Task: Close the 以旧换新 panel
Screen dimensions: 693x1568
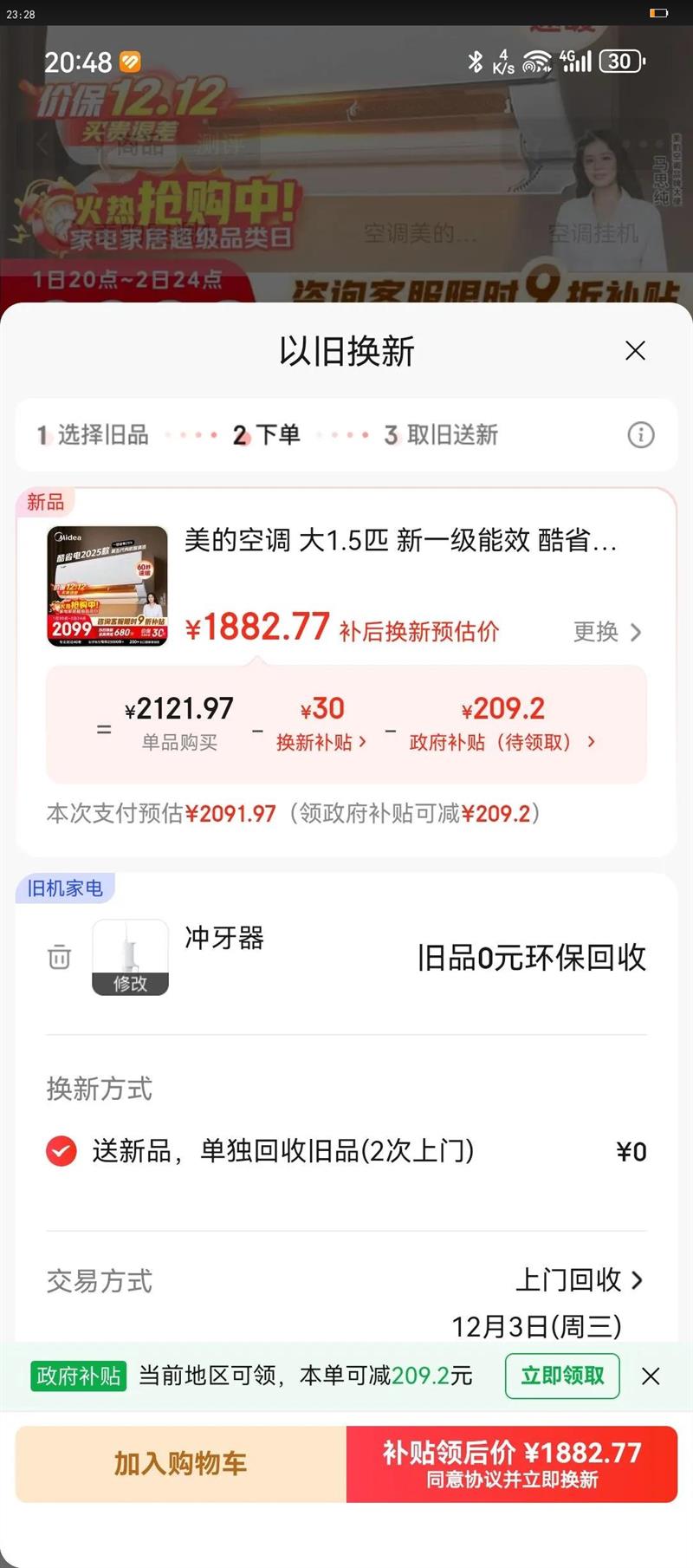Action: click(x=635, y=350)
